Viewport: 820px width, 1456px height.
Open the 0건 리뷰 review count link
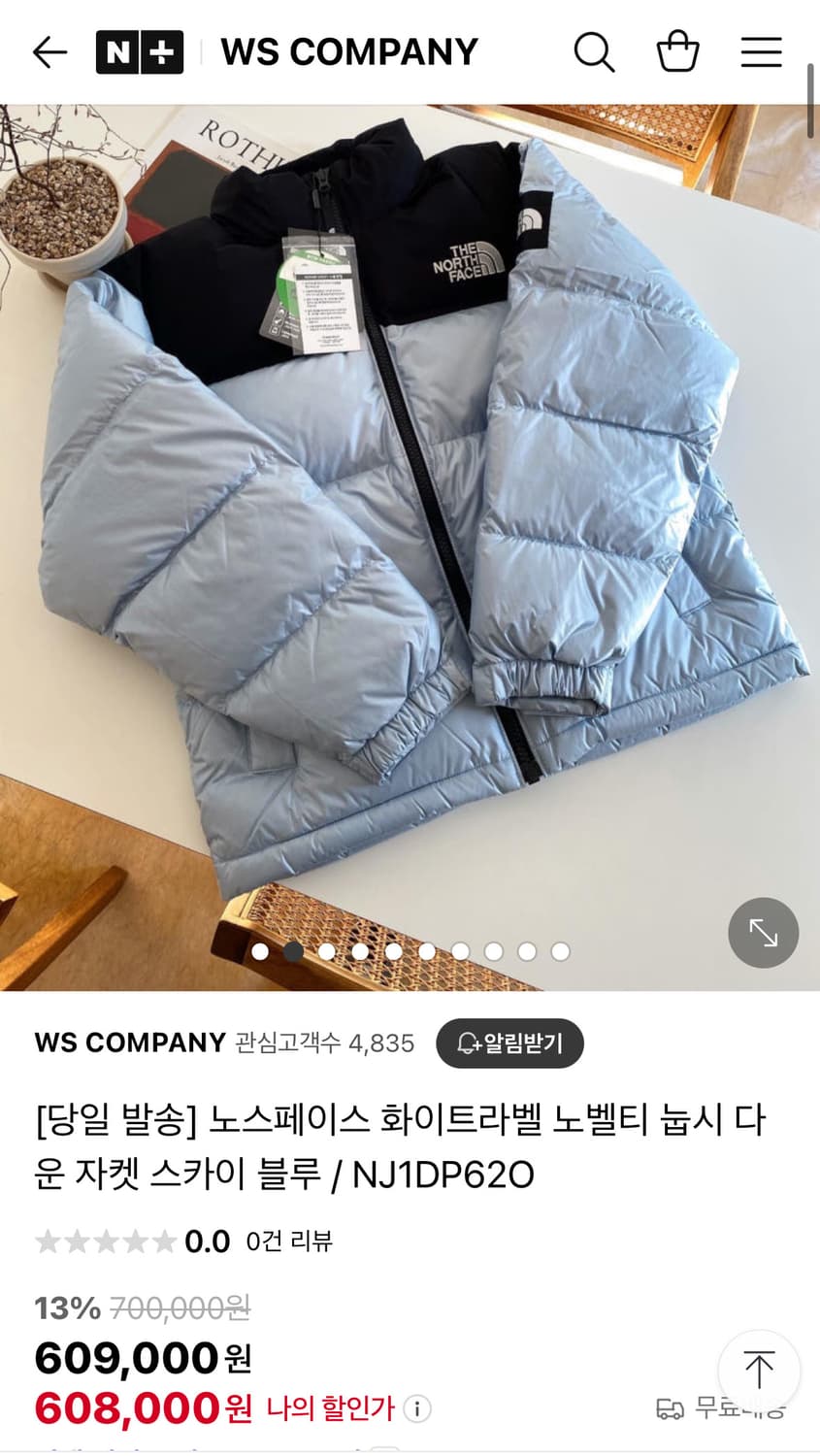291,1241
